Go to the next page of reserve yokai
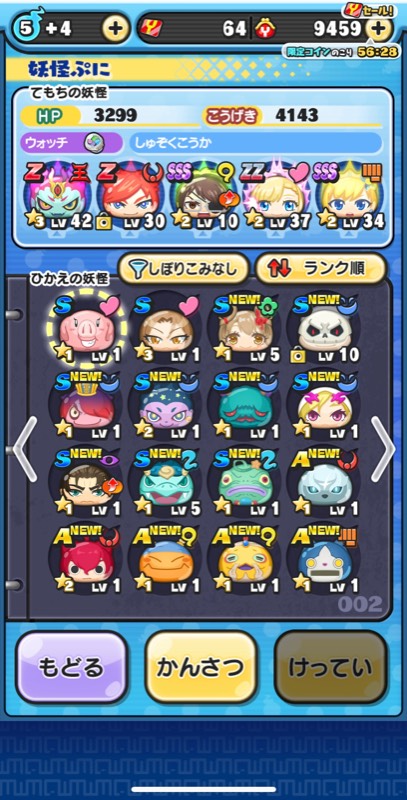 point(383,449)
